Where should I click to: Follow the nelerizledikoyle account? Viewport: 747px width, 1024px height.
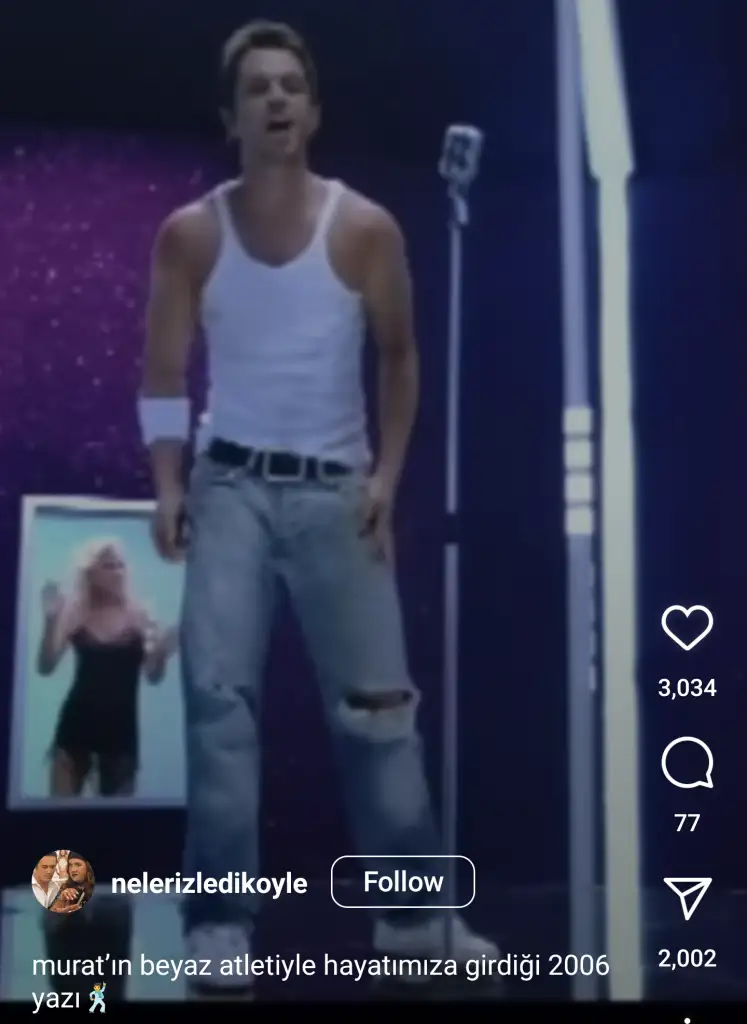(x=402, y=882)
